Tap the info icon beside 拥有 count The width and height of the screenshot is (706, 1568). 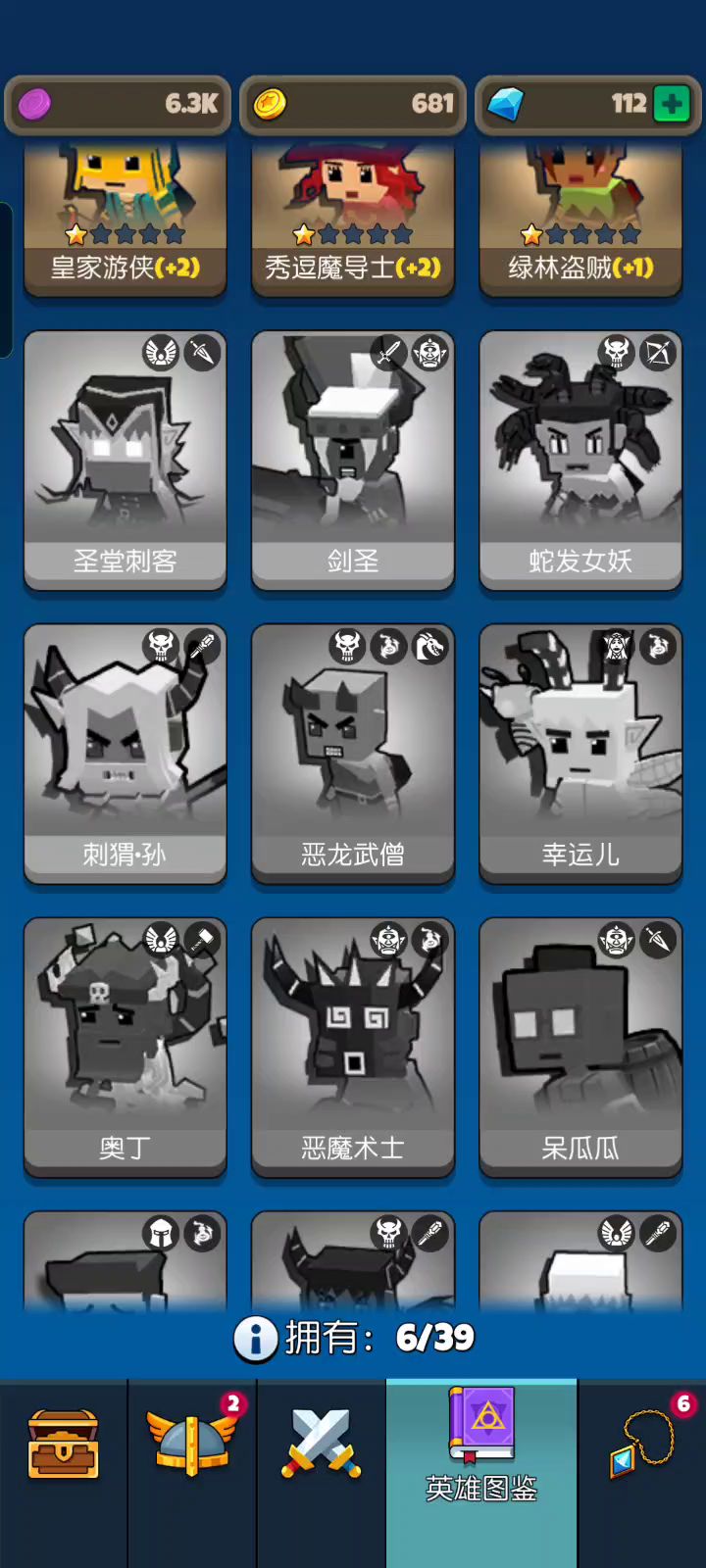pyautogui.click(x=255, y=1339)
